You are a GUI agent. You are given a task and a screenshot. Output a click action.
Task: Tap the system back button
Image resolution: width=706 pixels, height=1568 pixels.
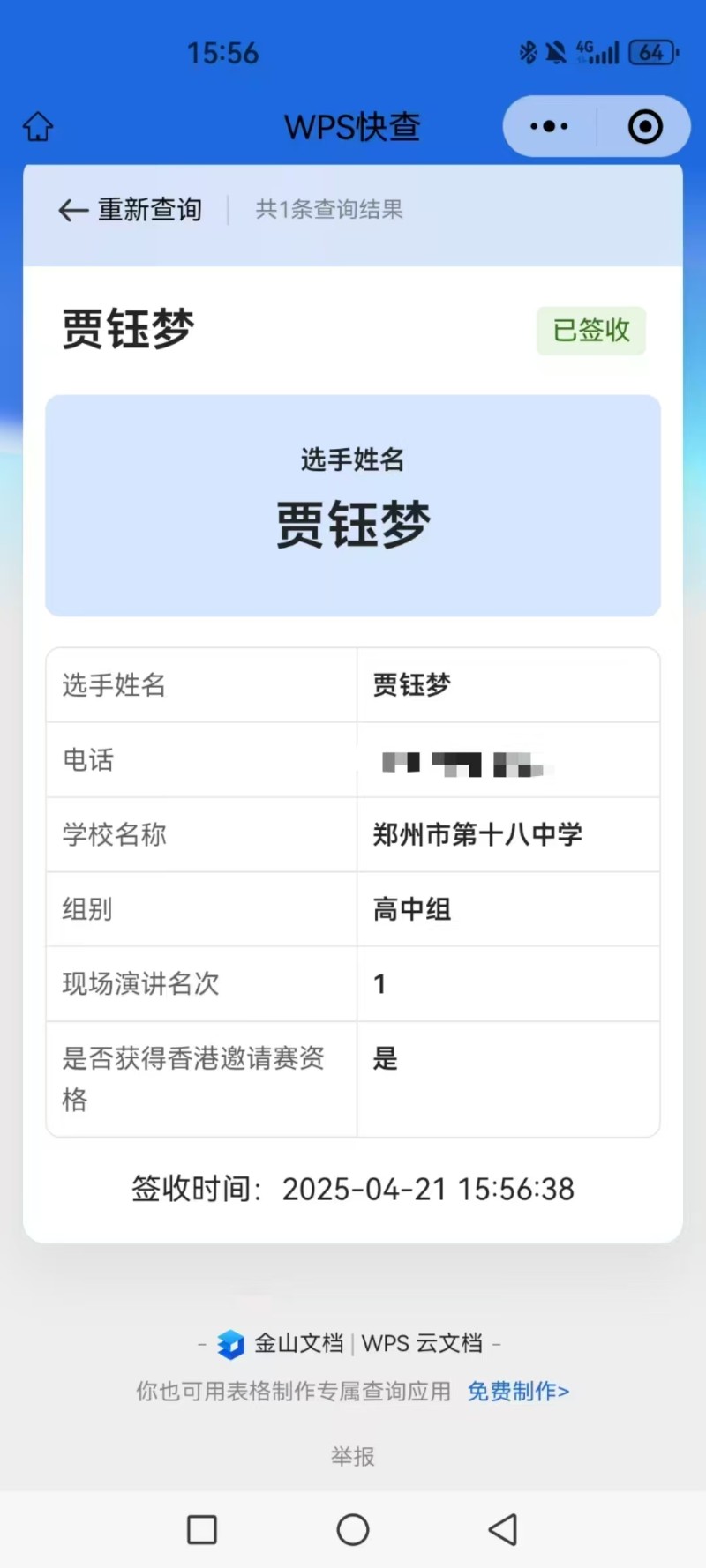pyautogui.click(x=503, y=1530)
